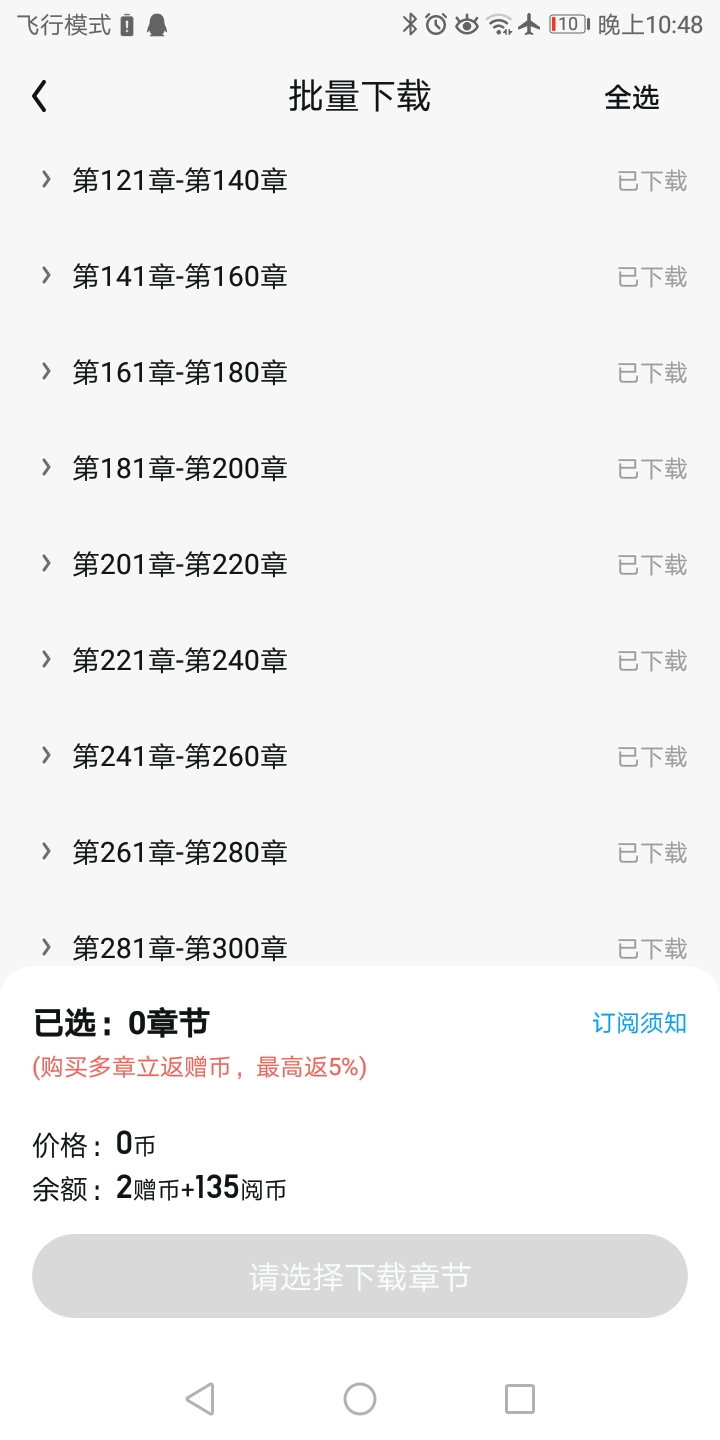Expand the 第241章-第260章 group
Screen dimensions: 720x1440
[46, 756]
